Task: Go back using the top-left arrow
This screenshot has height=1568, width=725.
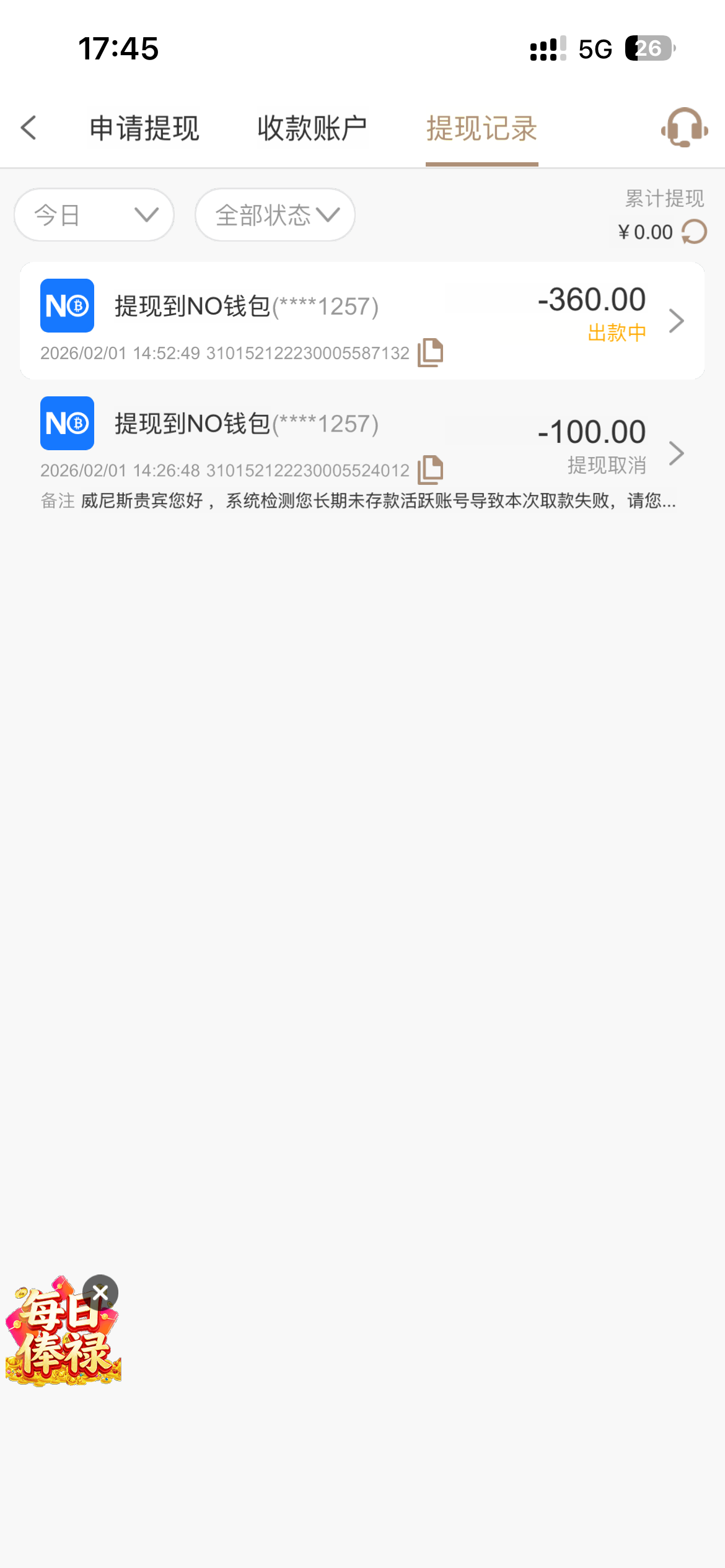Action: [x=29, y=128]
